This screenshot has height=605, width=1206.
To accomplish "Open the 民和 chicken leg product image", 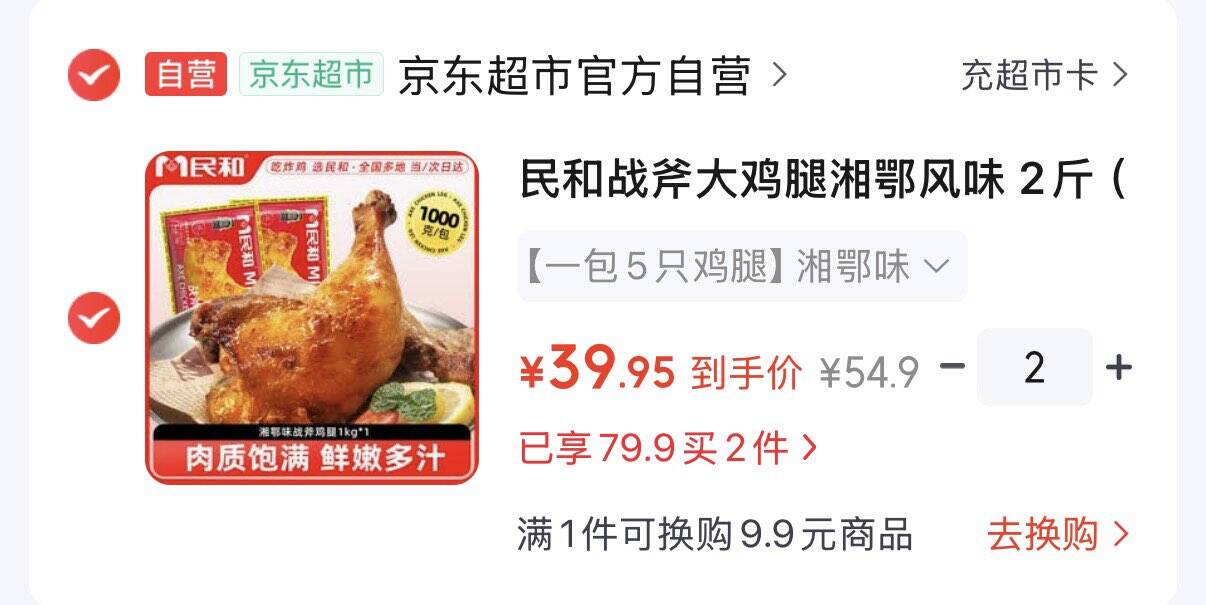I will point(312,318).
